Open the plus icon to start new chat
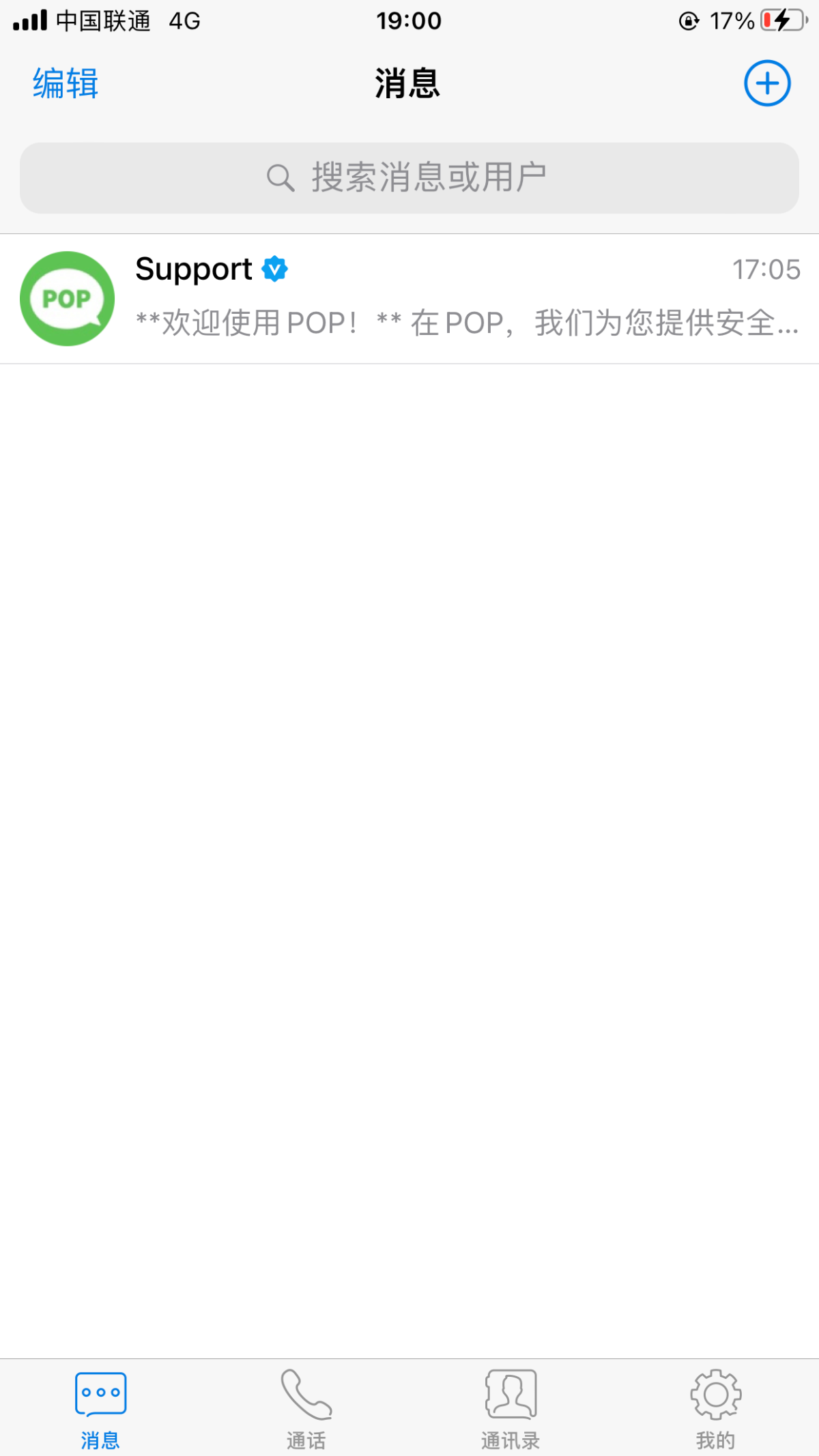The image size is (819, 1456). (x=767, y=83)
